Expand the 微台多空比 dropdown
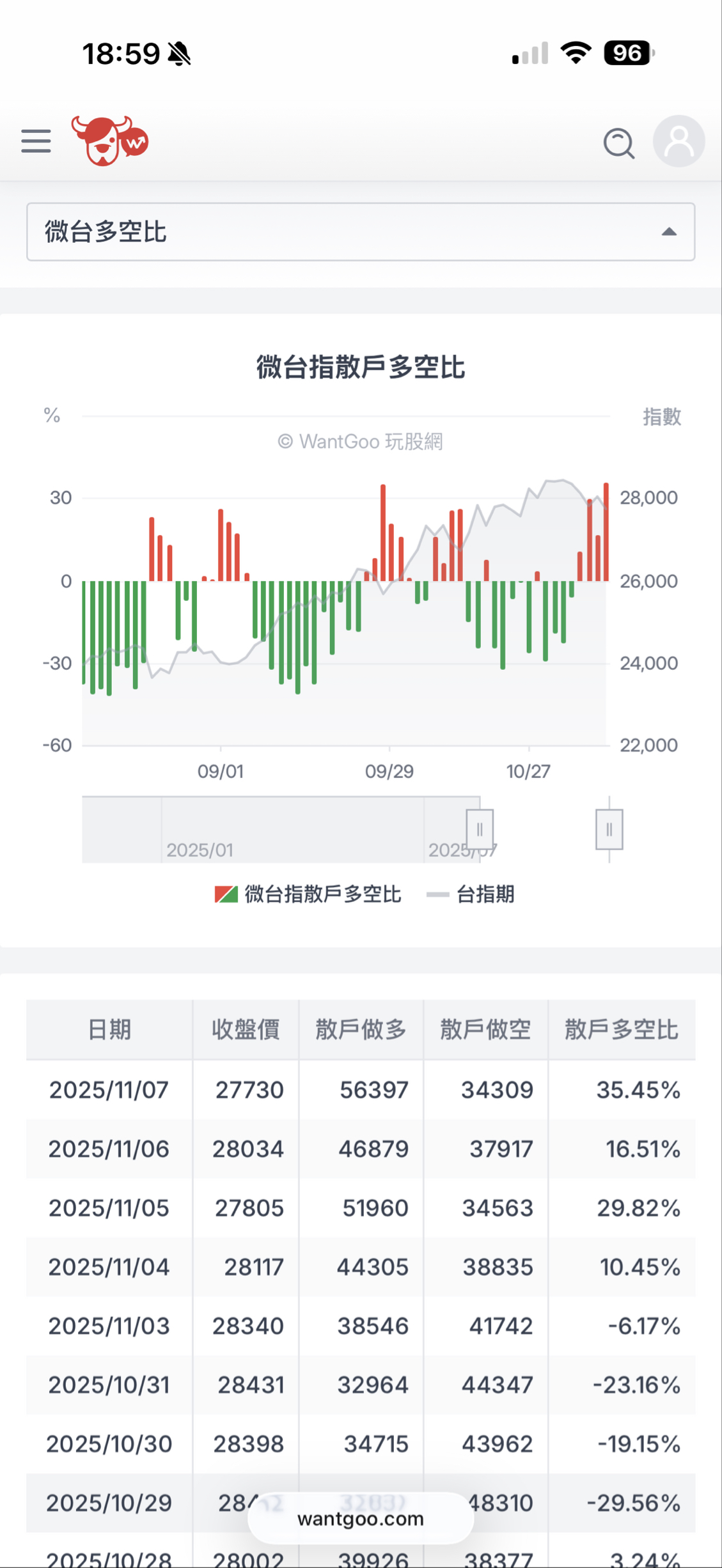This screenshot has height=1568, width=722. [361, 232]
